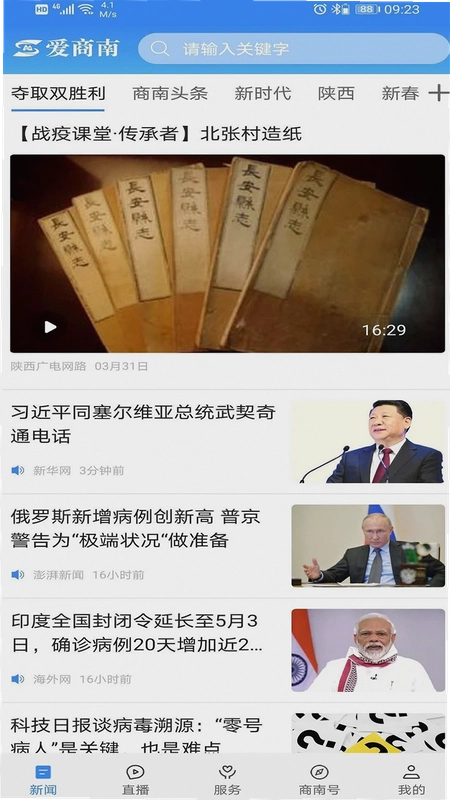This screenshot has height=800, width=450.
Task: Switch to the 商南头条 tab
Action: (x=170, y=93)
